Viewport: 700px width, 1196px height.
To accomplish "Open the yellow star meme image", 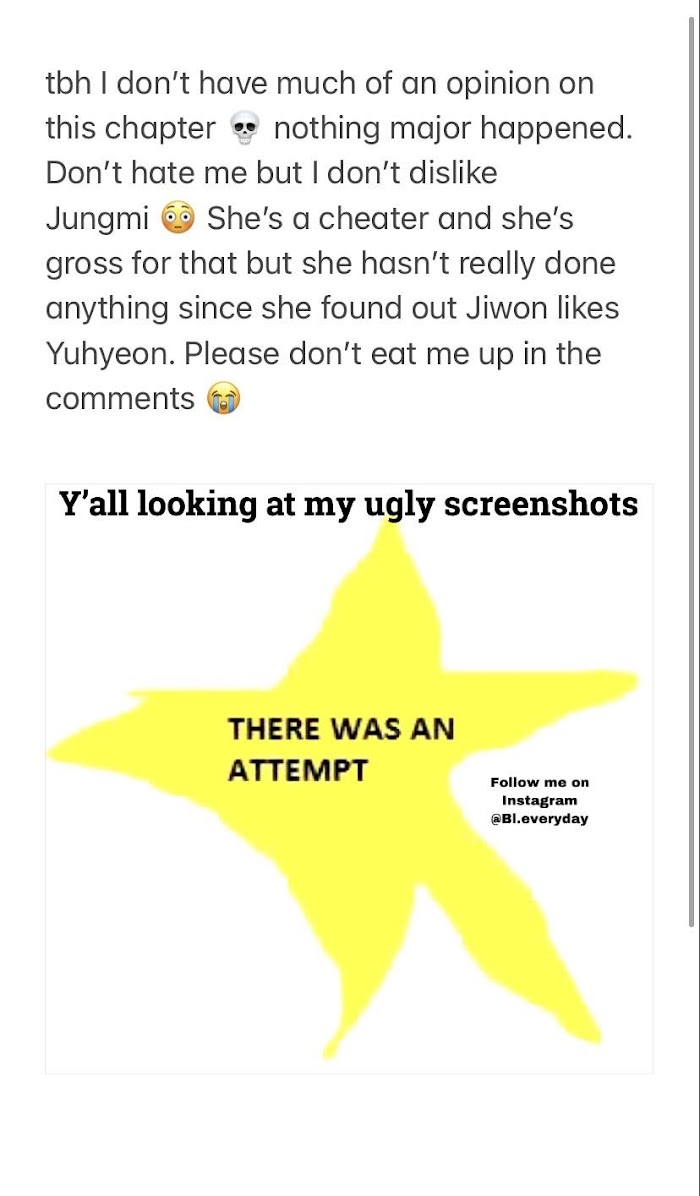I will (x=349, y=778).
